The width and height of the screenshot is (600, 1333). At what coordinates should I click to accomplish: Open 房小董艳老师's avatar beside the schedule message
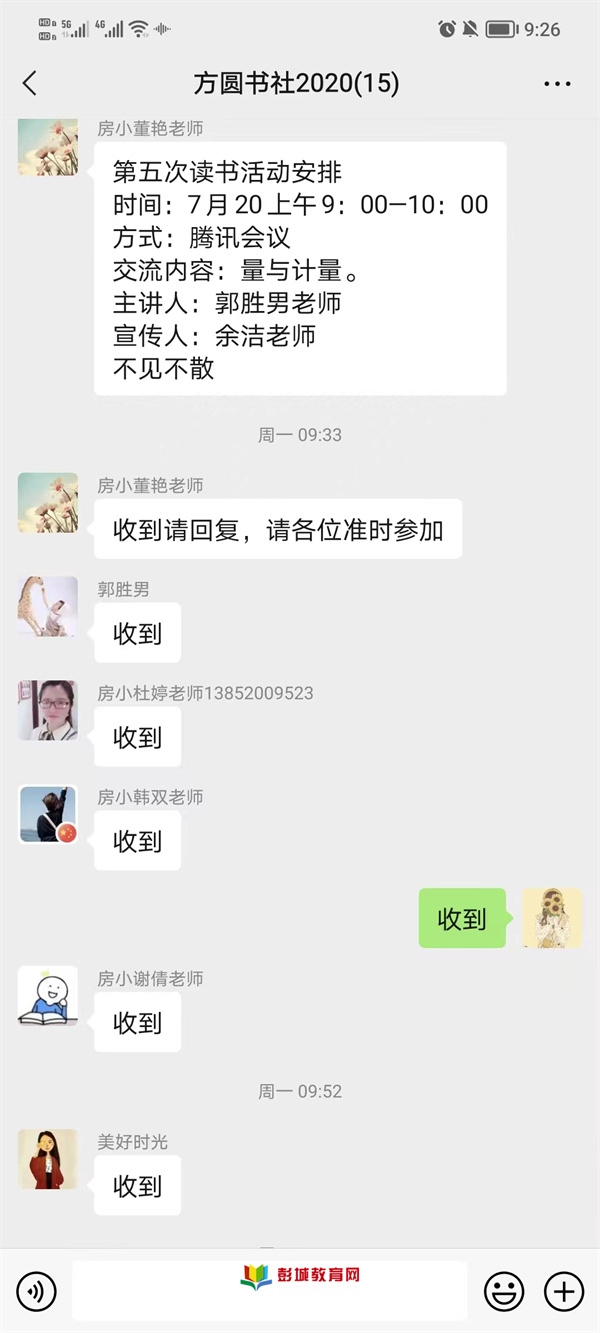(48, 147)
